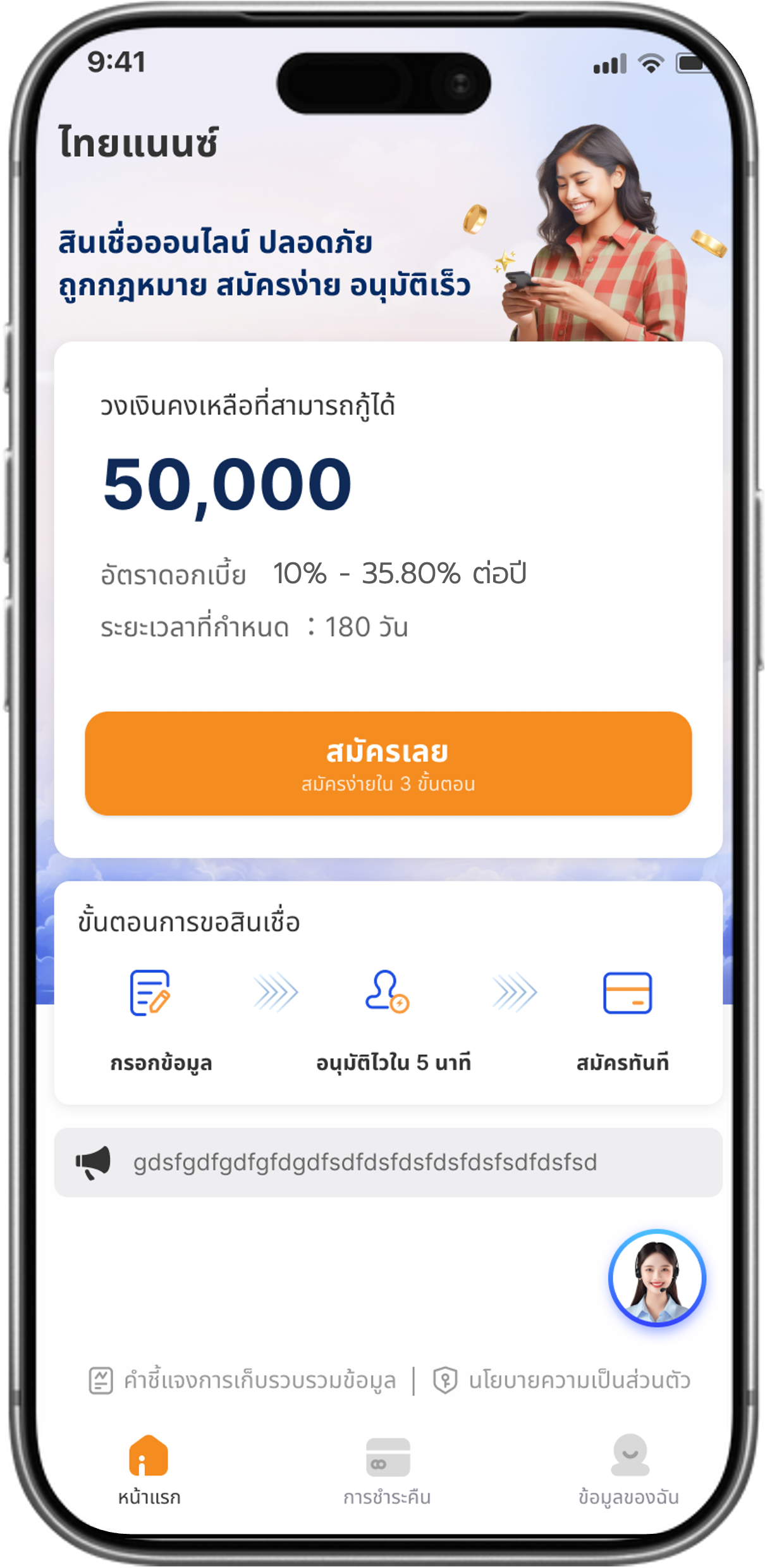Switch to the ข้อมูลของฉัน profile tab
The image size is (765, 1568).
click(x=629, y=1470)
